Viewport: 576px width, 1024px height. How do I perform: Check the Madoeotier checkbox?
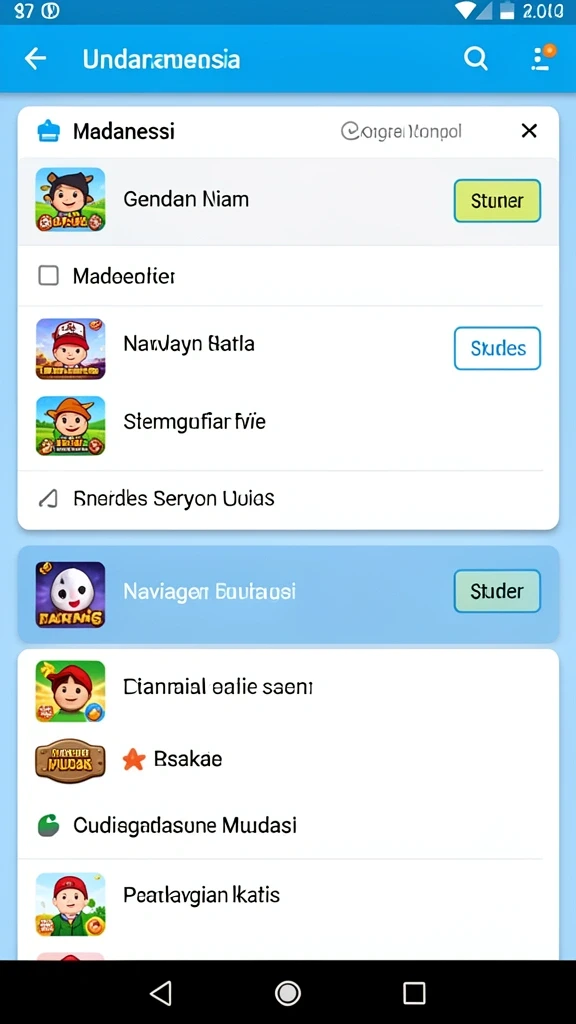pyautogui.click(x=48, y=276)
